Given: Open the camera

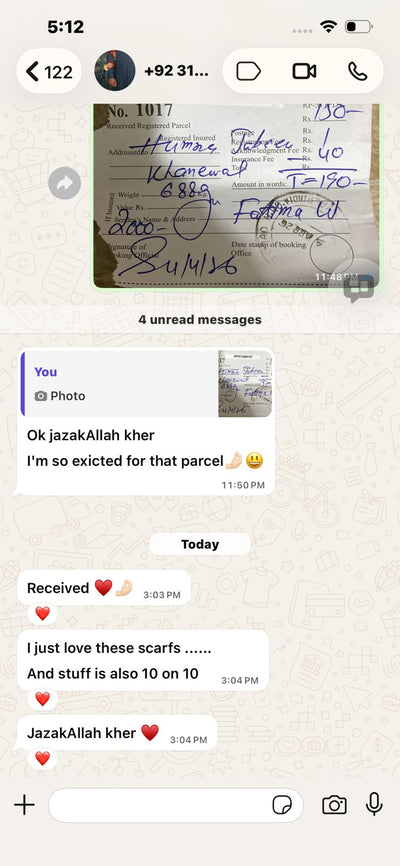Looking at the screenshot, I should [x=334, y=805].
